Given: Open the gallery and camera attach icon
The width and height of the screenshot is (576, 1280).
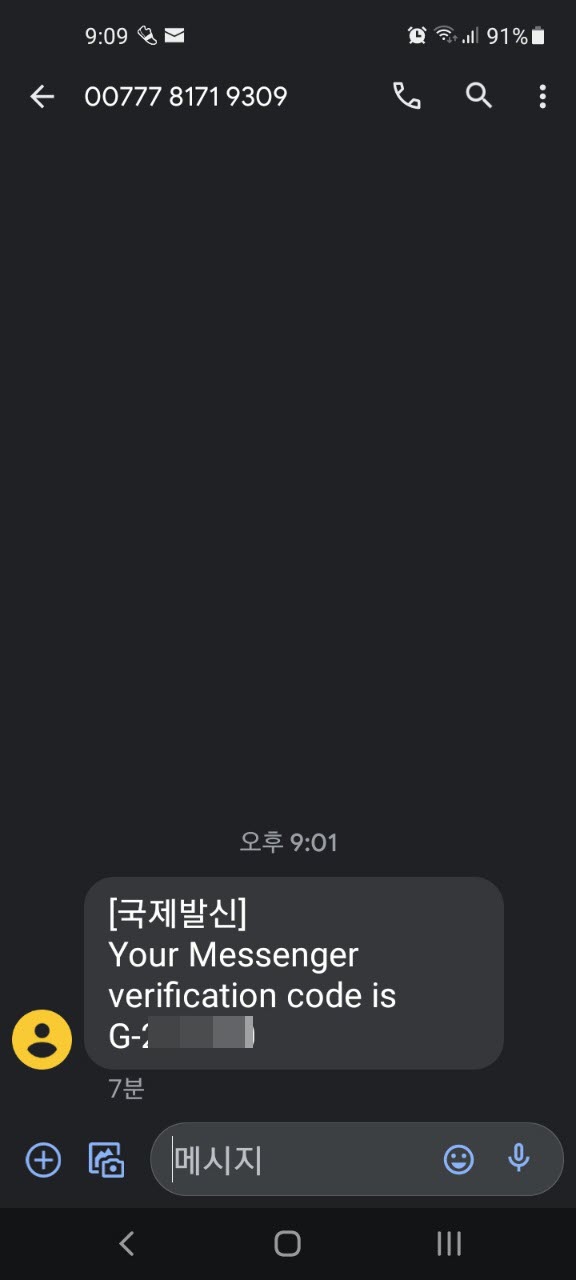Looking at the screenshot, I should coord(106,1160).
